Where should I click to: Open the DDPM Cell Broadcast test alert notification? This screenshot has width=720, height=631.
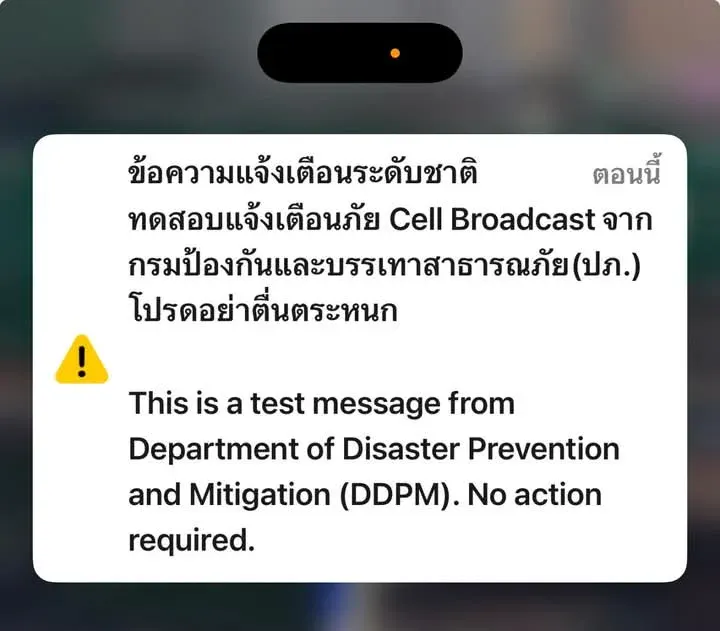360,358
